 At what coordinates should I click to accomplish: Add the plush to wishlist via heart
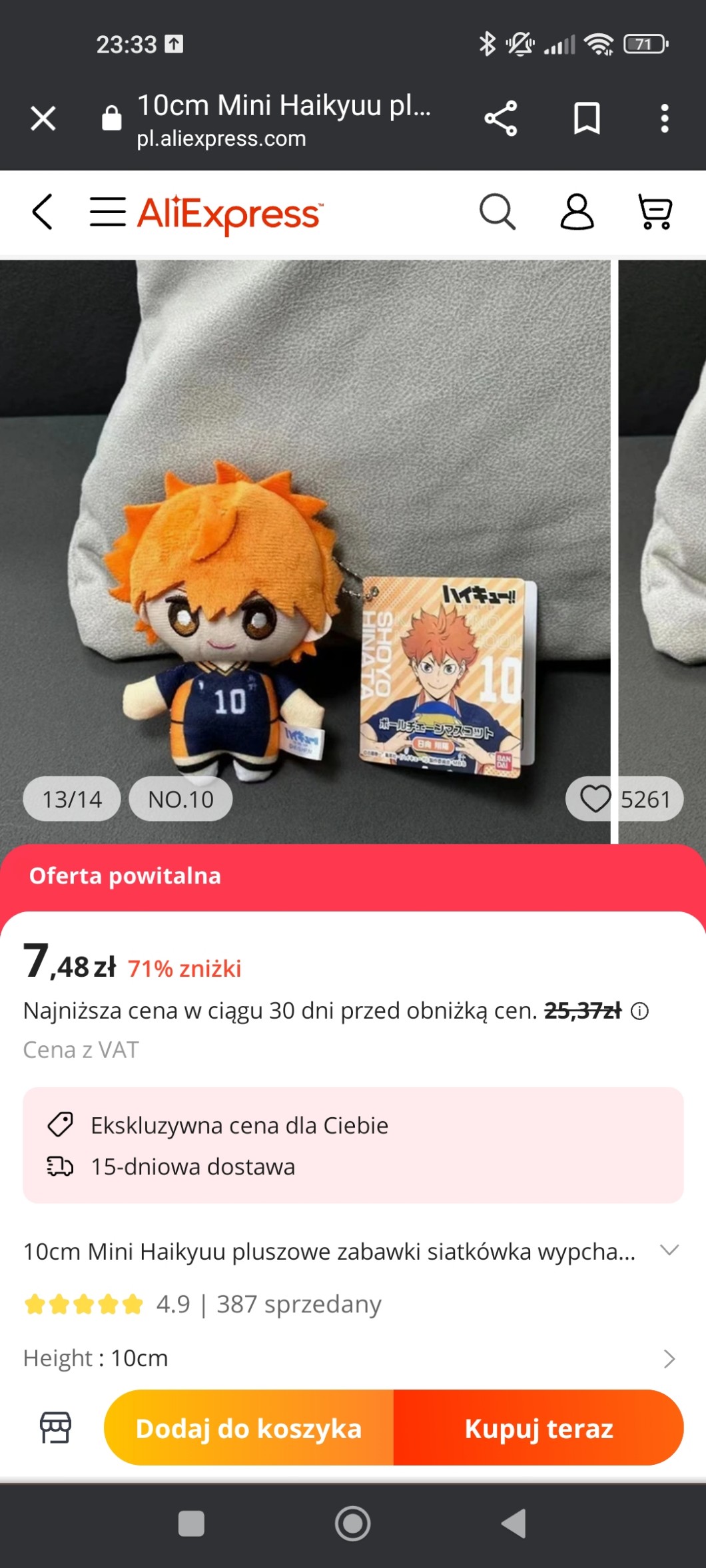pyautogui.click(x=595, y=799)
